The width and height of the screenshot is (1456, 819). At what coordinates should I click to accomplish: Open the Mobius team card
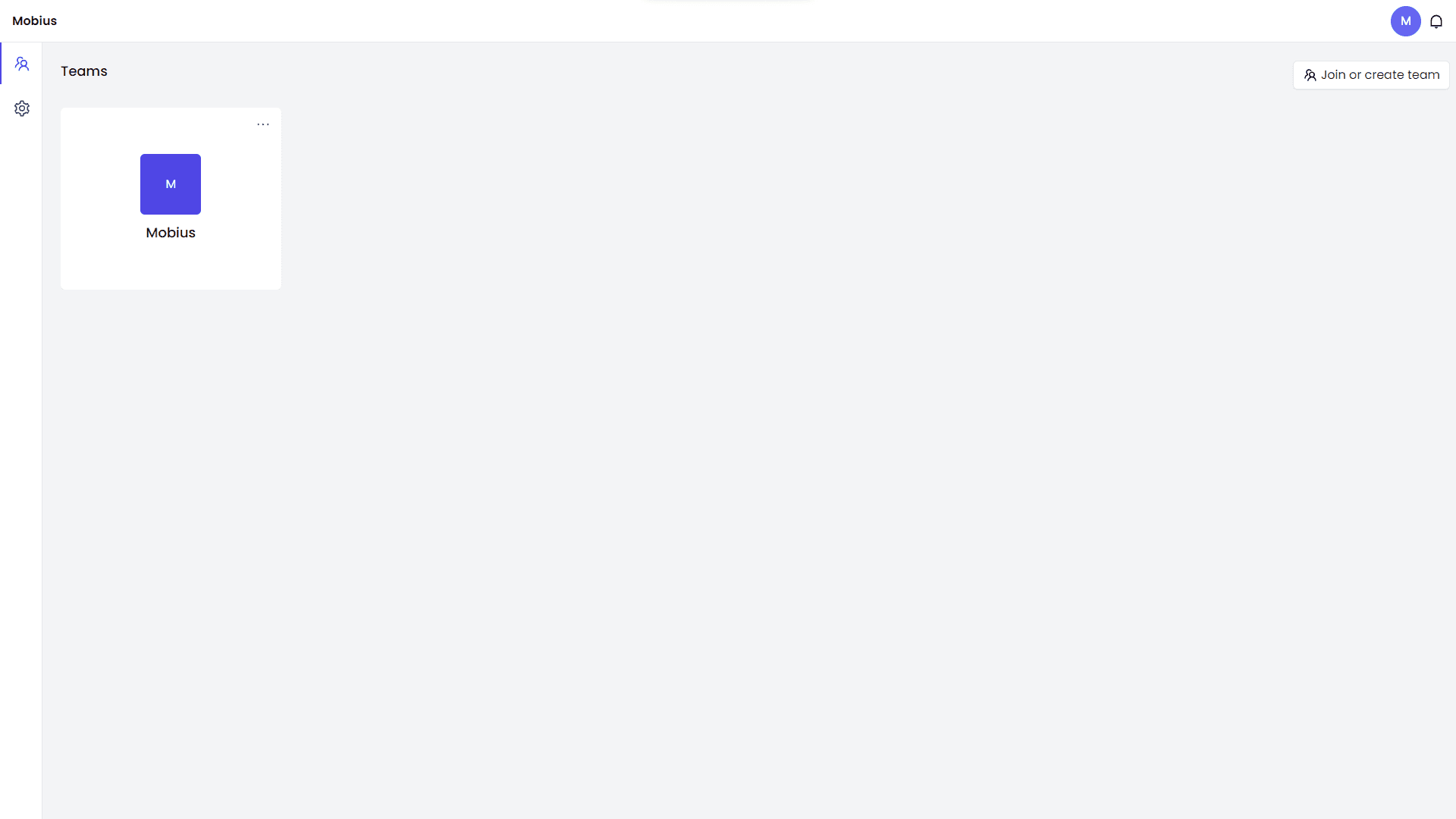[171, 198]
